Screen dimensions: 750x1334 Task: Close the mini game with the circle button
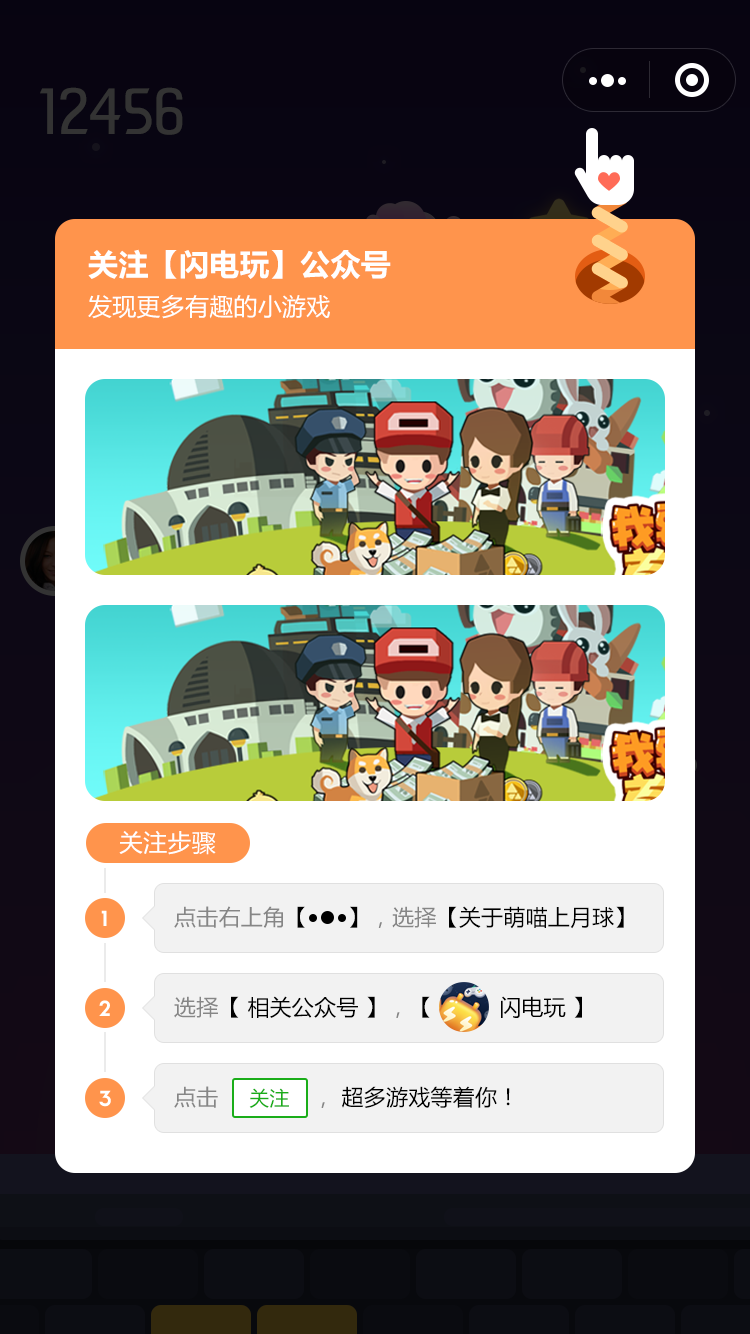tap(692, 81)
